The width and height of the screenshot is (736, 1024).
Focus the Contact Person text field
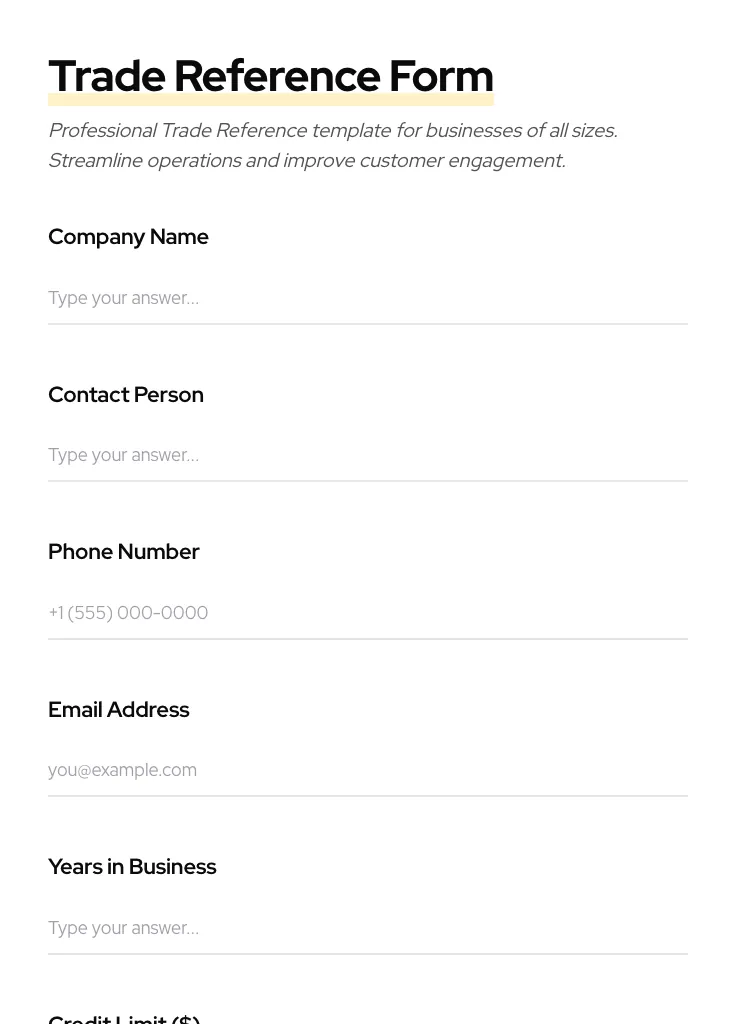367,455
